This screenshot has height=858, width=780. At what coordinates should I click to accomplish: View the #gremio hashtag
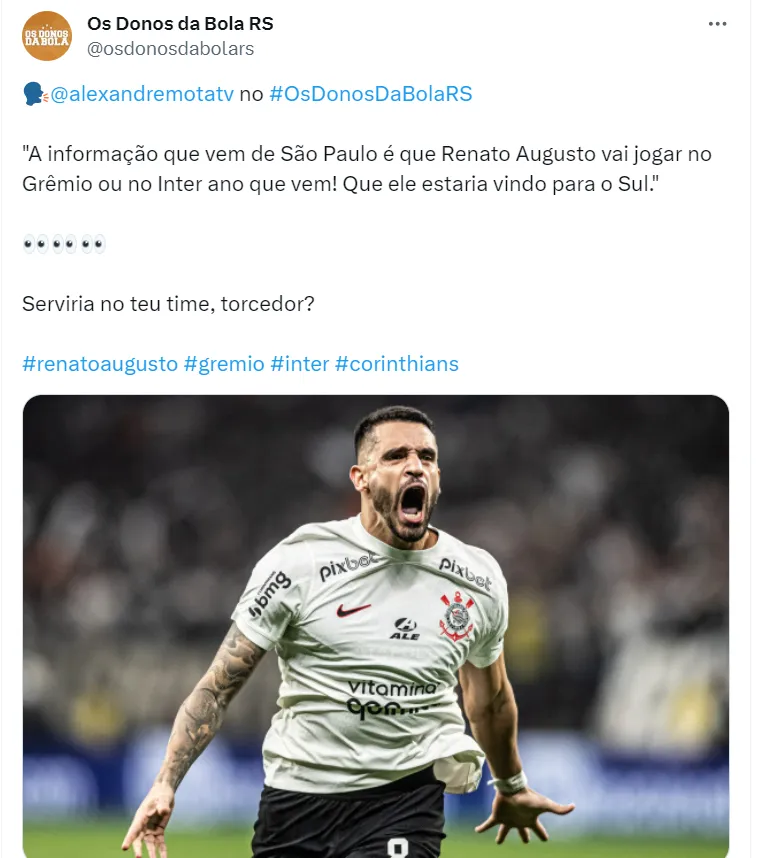click(x=224, y=363)
